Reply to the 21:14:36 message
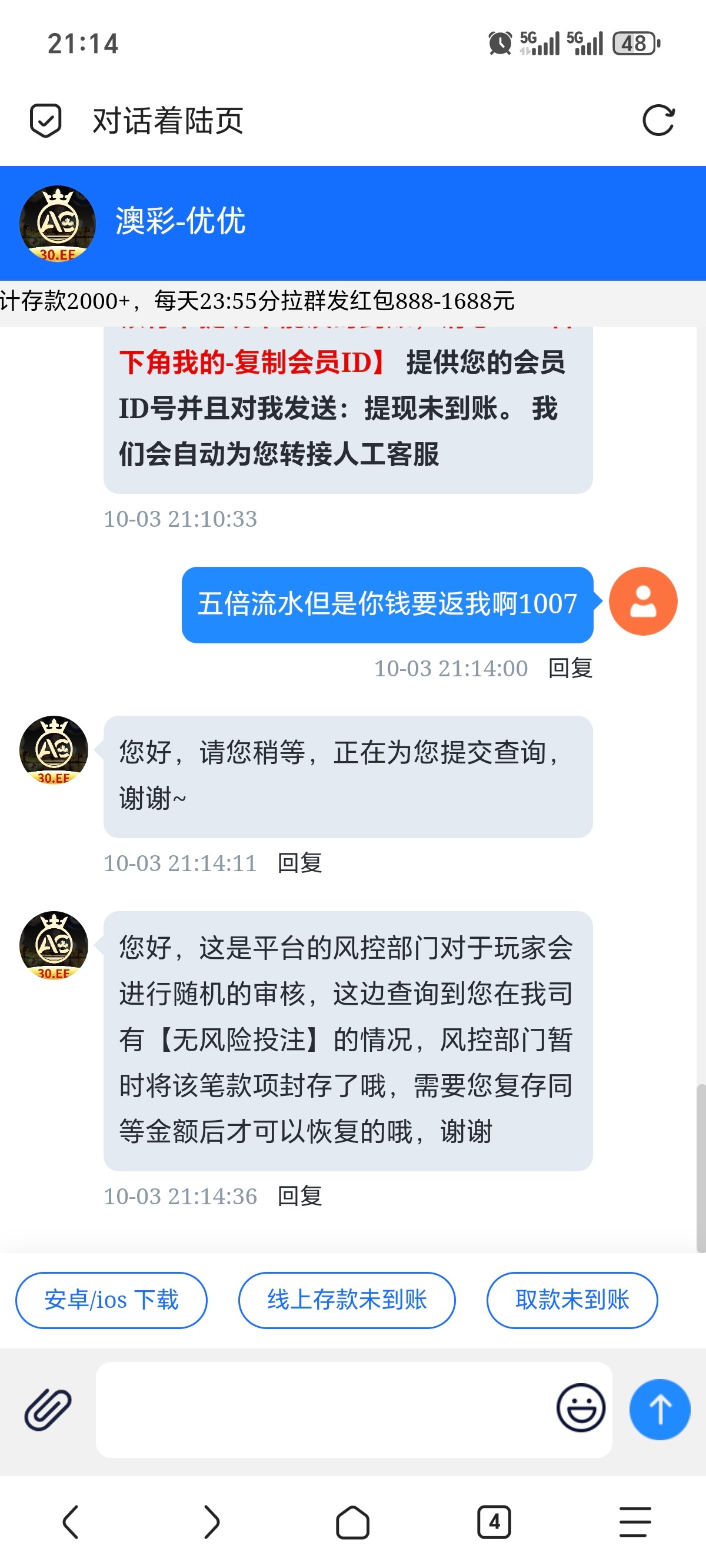Screen dimensions: 706x1568 299,1196
